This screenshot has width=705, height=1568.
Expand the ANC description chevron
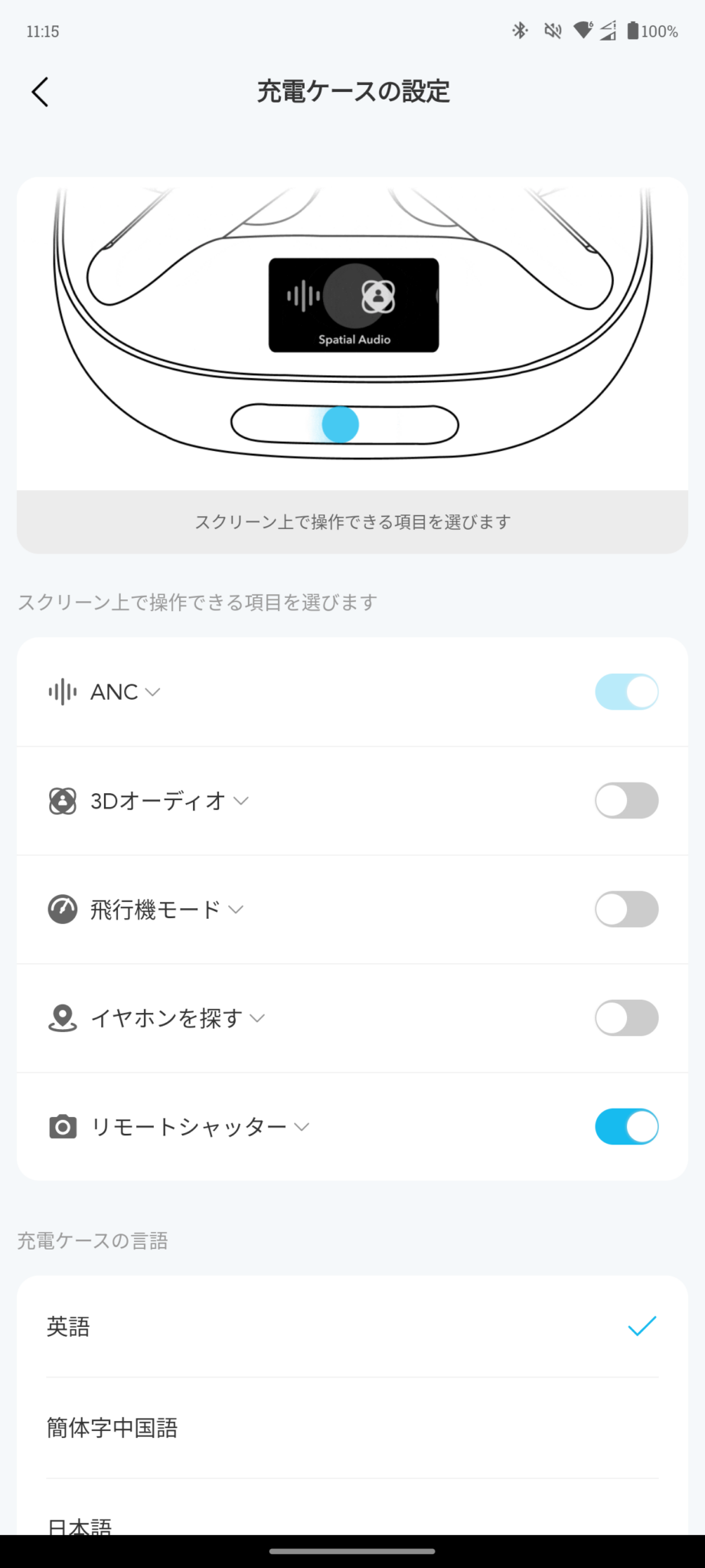(x=153, y=692)
